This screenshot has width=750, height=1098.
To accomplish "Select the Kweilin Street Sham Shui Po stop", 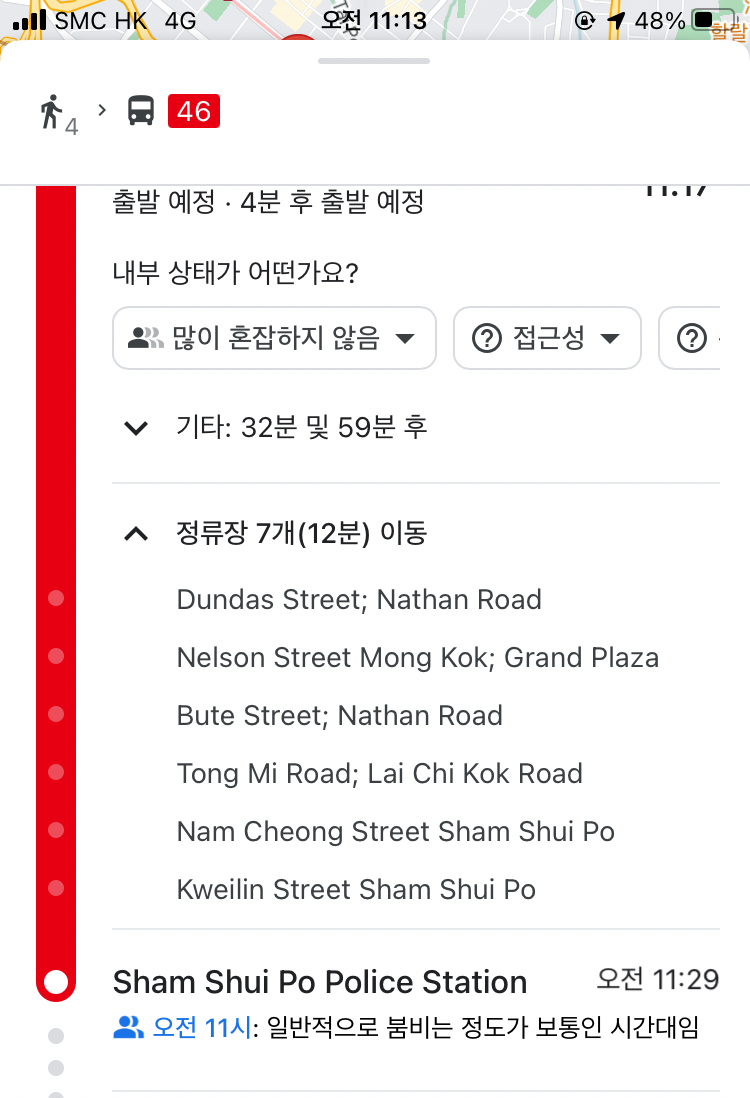I will (356, 890).
